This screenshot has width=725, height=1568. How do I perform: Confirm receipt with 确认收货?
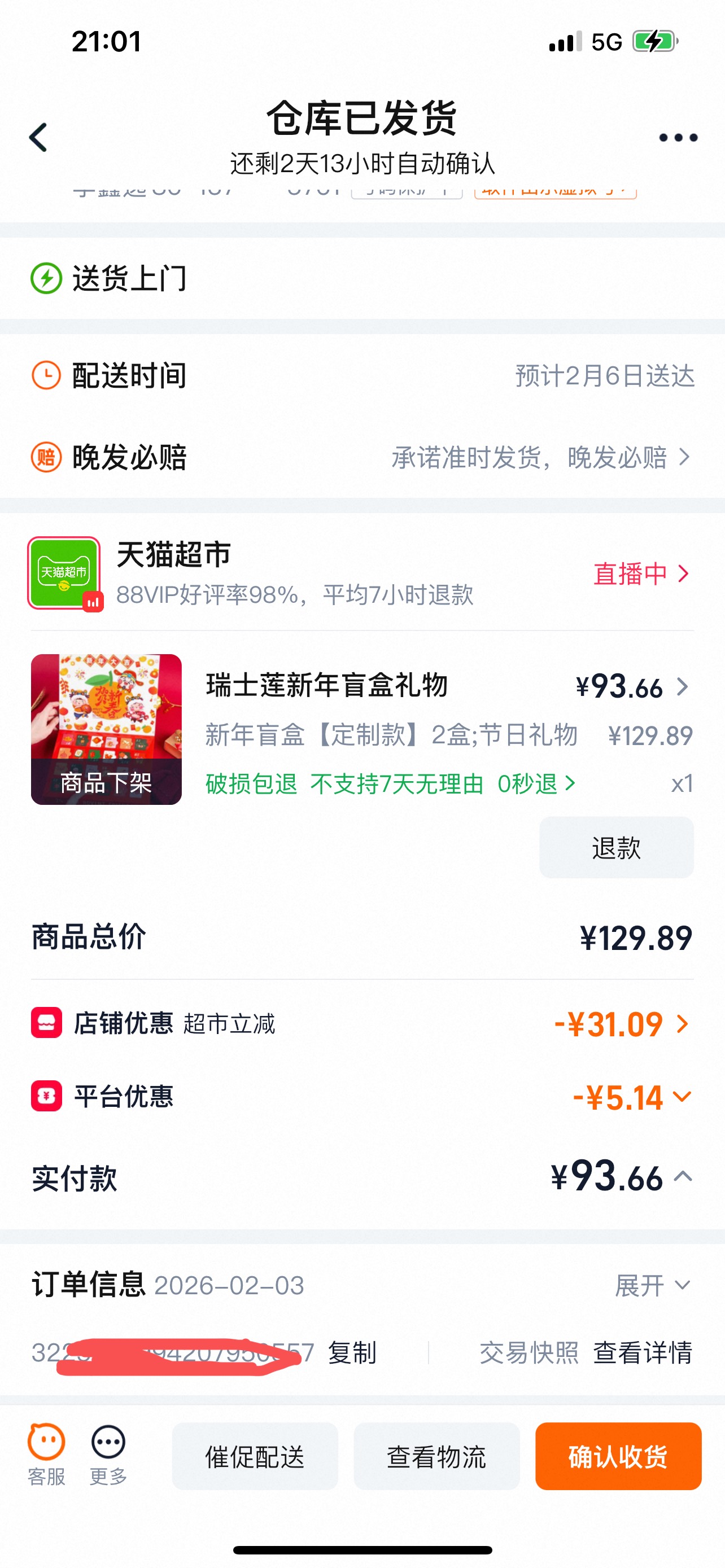pos(618,1457)
